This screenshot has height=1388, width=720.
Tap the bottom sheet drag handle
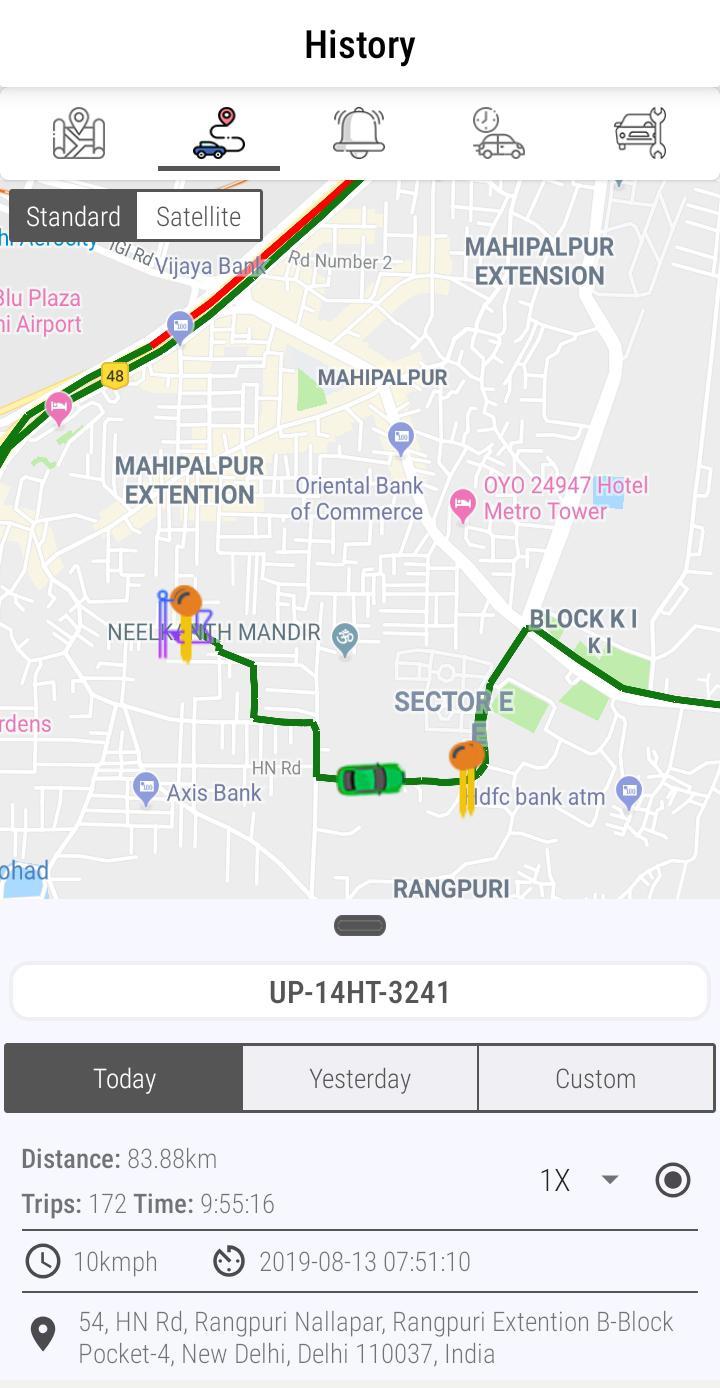[x=360, y=926]
